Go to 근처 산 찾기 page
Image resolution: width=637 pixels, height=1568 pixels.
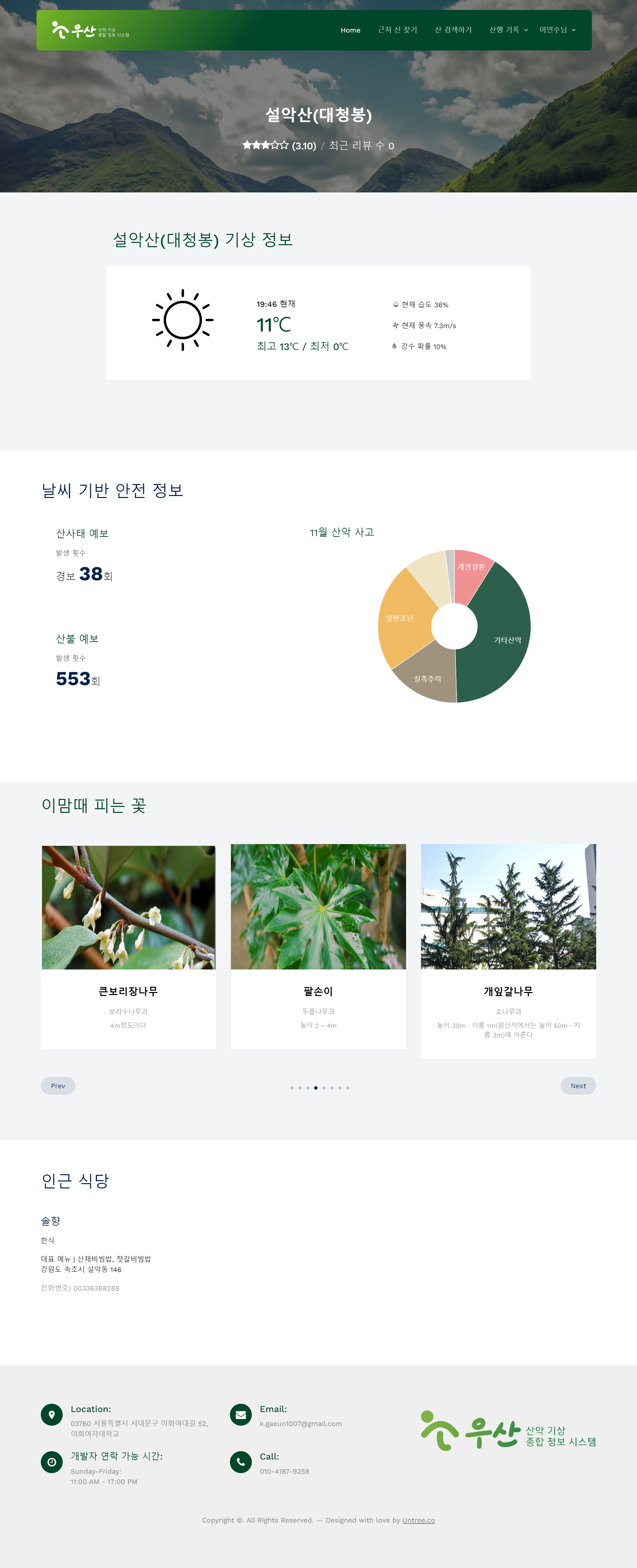point(397,30)
